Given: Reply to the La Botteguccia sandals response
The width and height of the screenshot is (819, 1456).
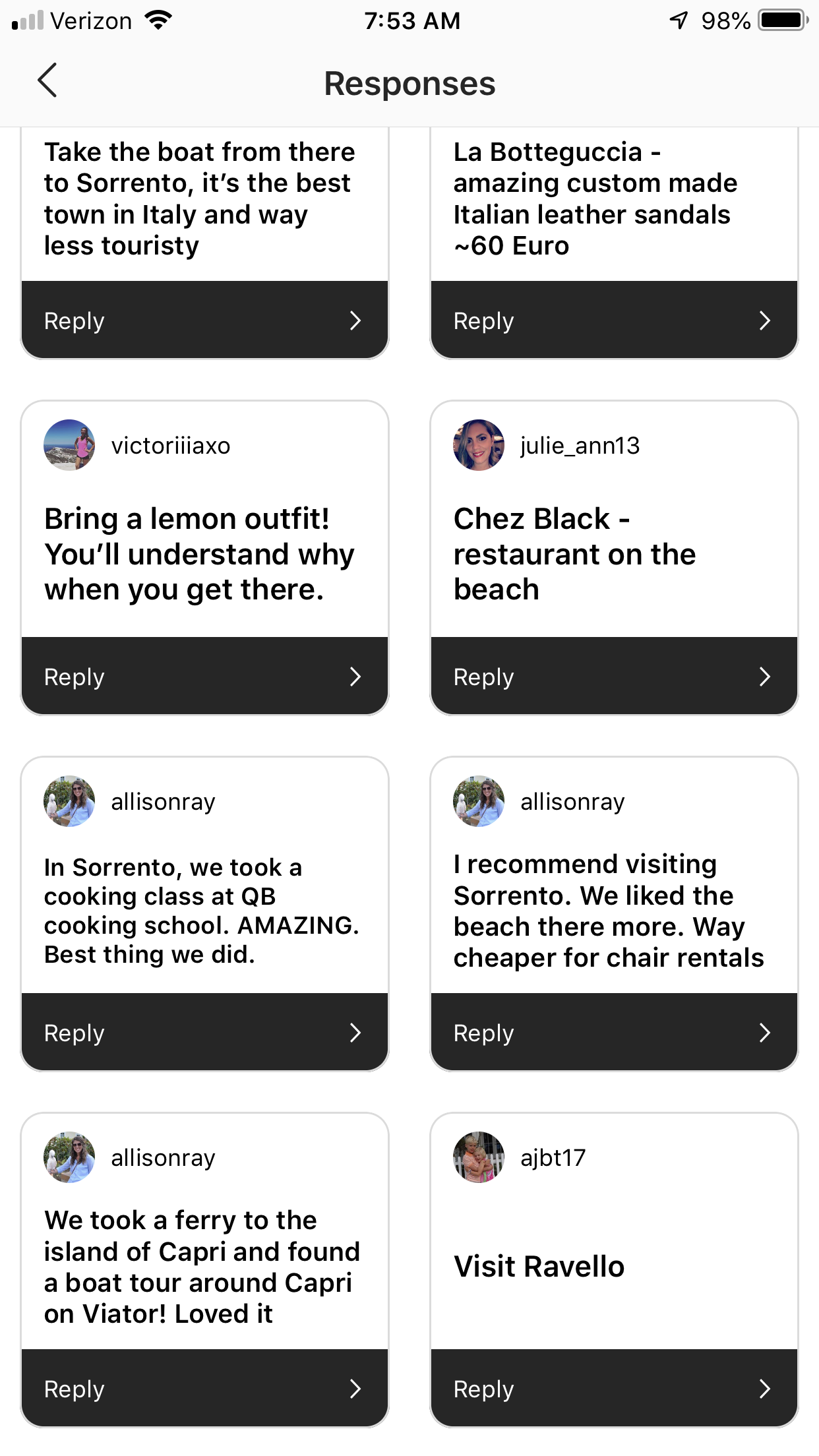Looking at the screenshot, I should tap(613, 320).
